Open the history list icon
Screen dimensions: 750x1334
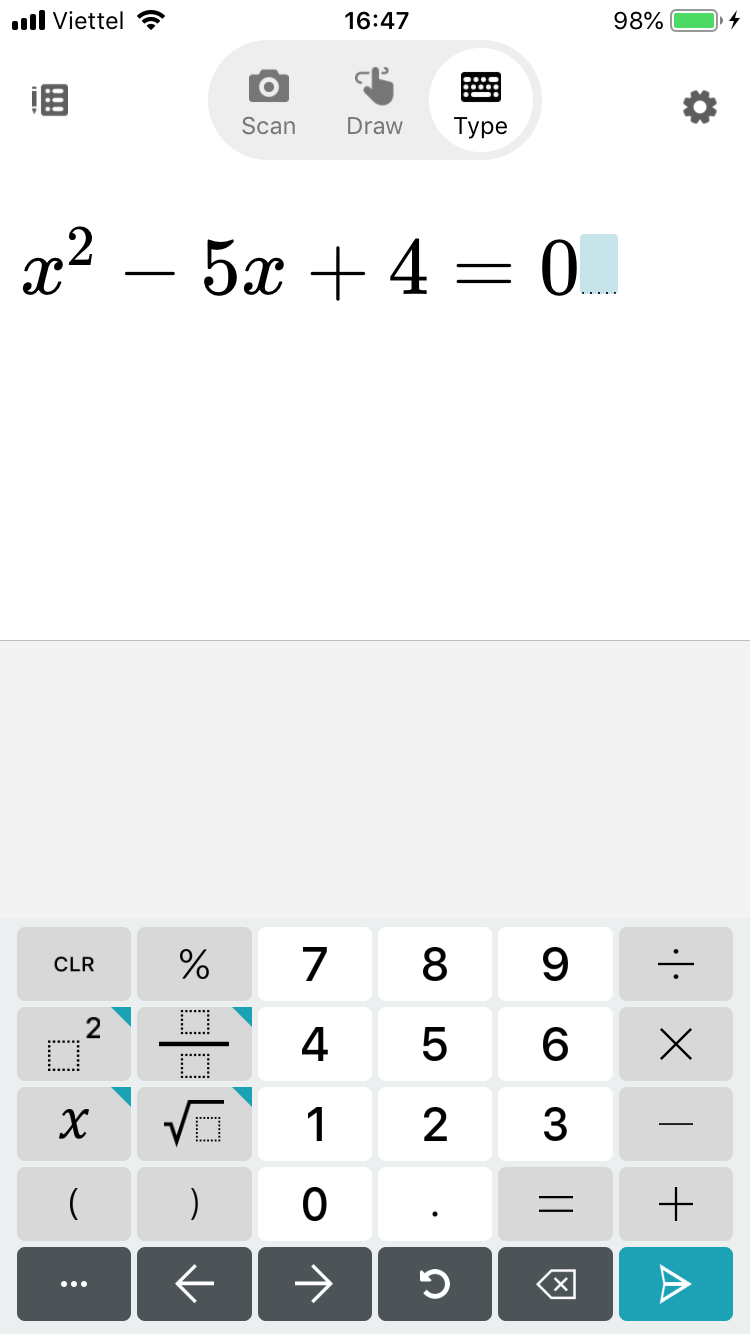coord(50,100)
